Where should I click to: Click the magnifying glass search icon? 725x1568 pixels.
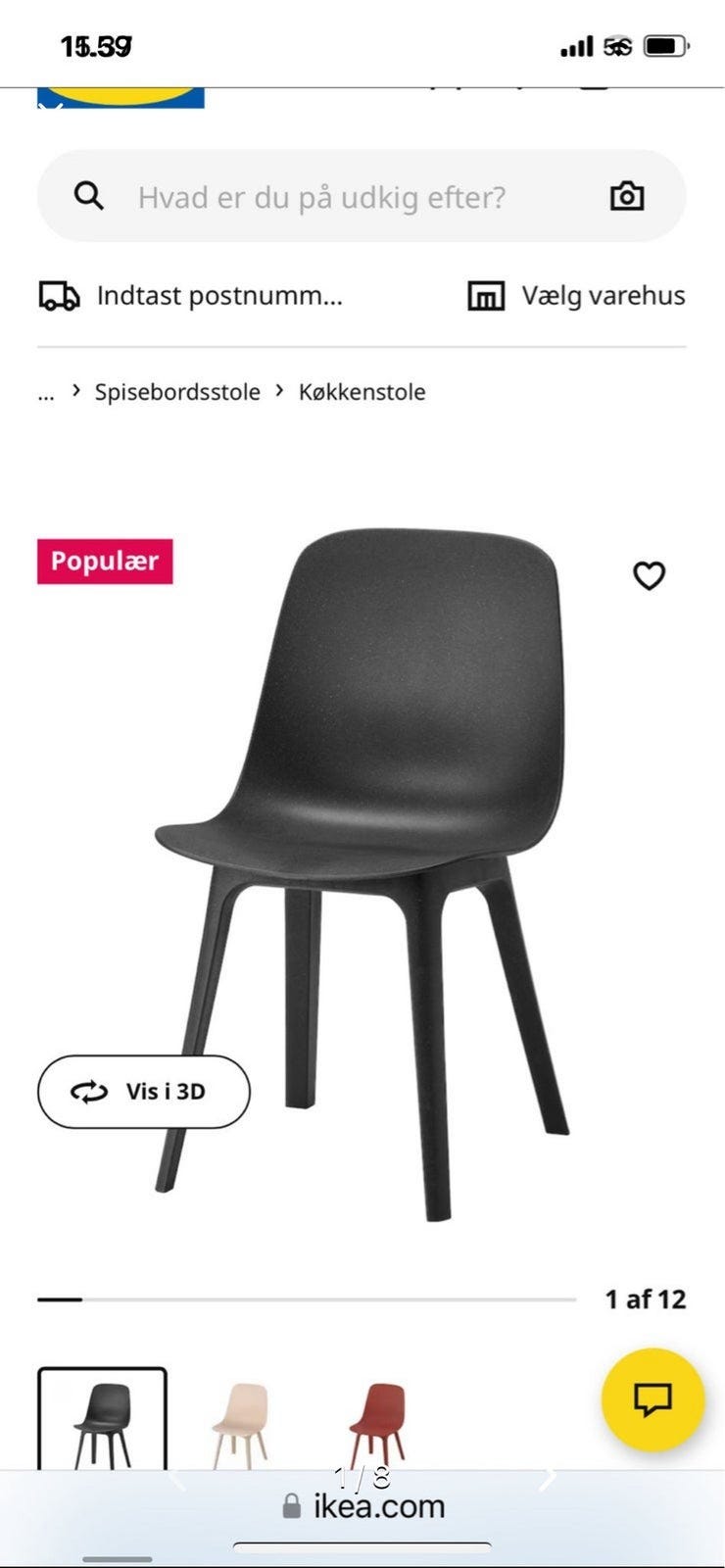pos(89,195)
